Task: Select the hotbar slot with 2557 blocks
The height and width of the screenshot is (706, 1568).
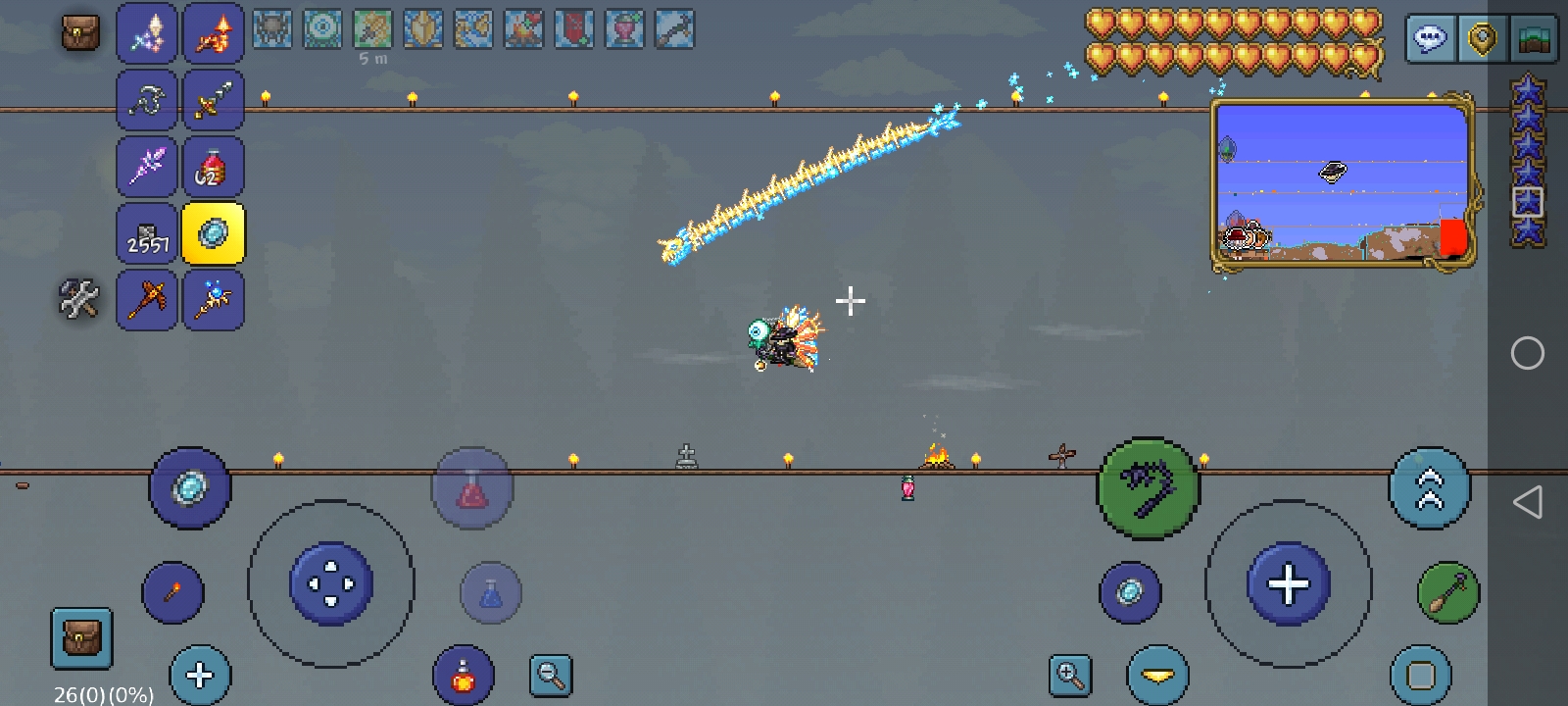Action: (147, 233)
